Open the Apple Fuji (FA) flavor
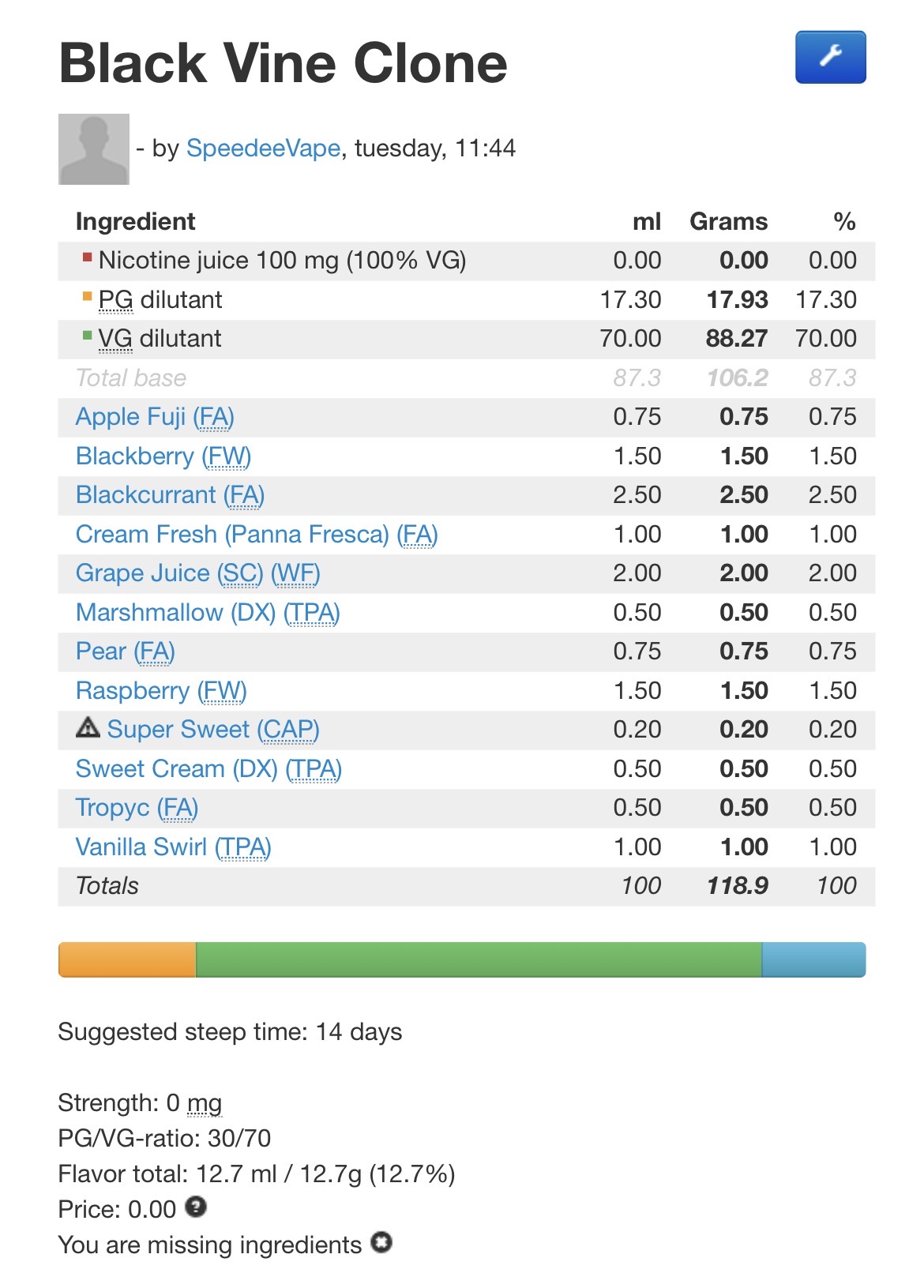This screenshot has width=924, height=1288. pyautogui.click(x=155, y=417)
